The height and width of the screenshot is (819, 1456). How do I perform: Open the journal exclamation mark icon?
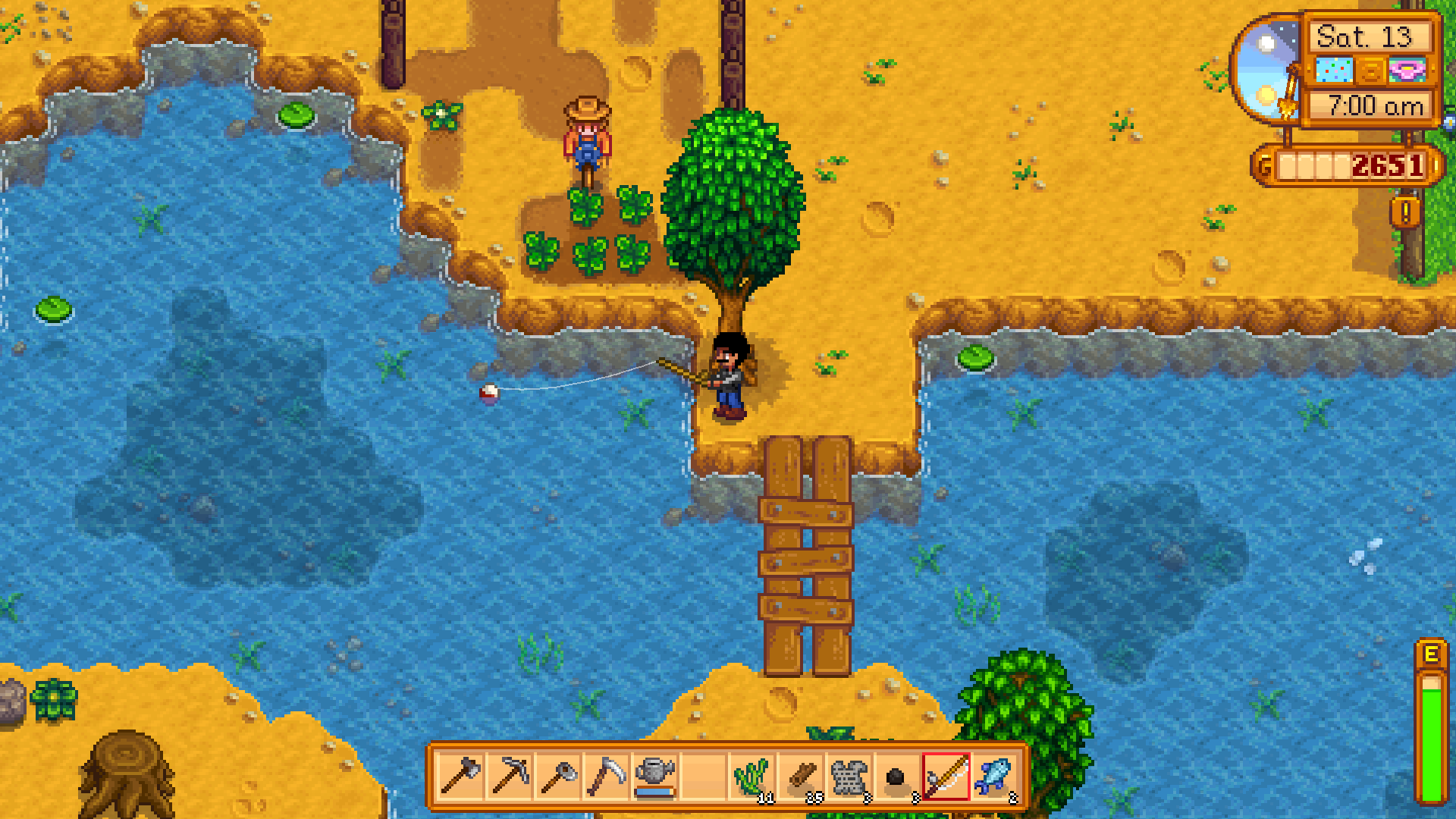pyautogui.click(x=1405, y=213)
